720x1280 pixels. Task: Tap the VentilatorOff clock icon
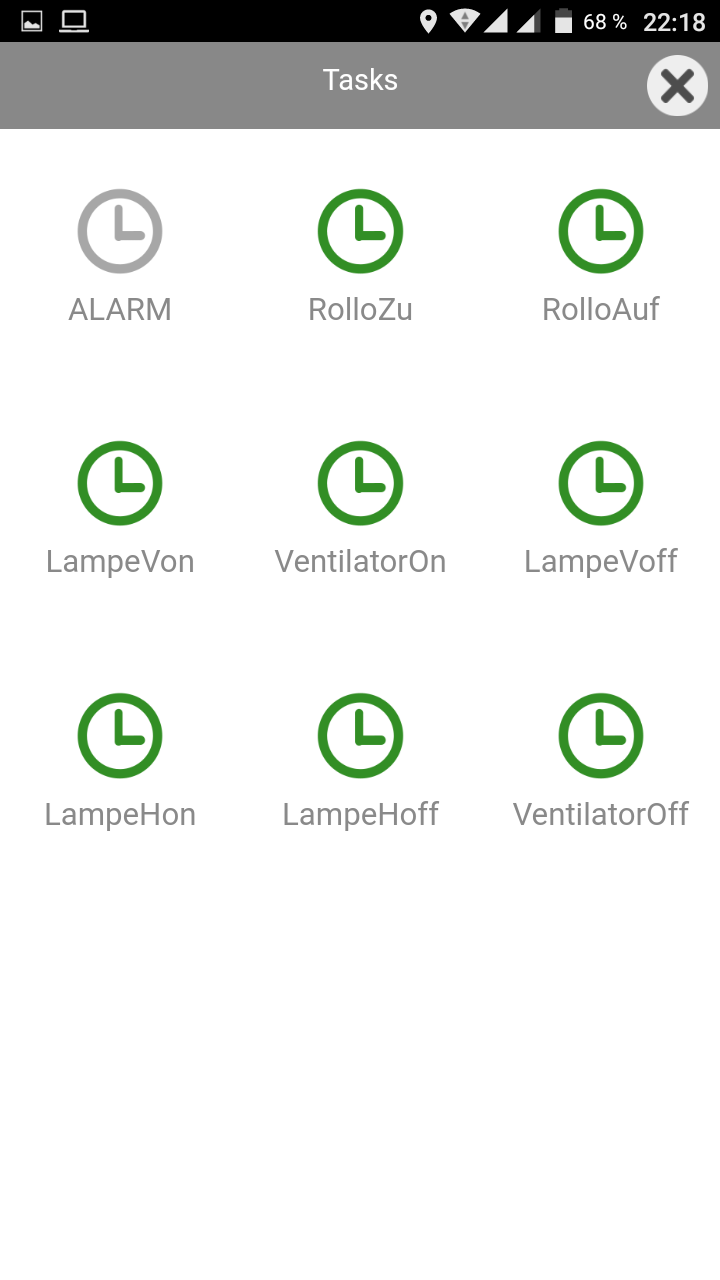[x=600, y=736]
